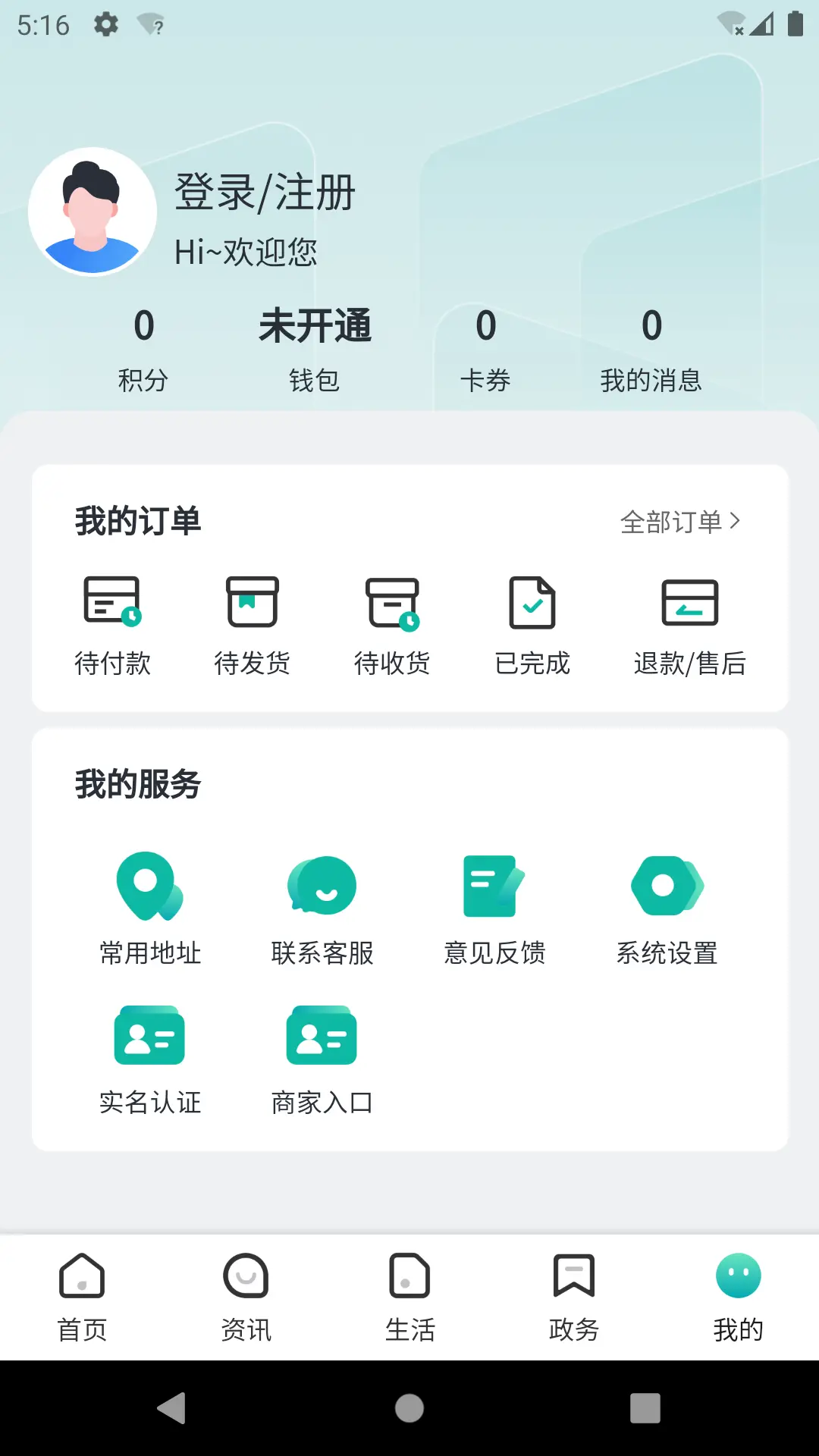This screenshot has height=1456, width=819.
Task: Switch to the 生活 life tab
Action: pos(409,1297)
